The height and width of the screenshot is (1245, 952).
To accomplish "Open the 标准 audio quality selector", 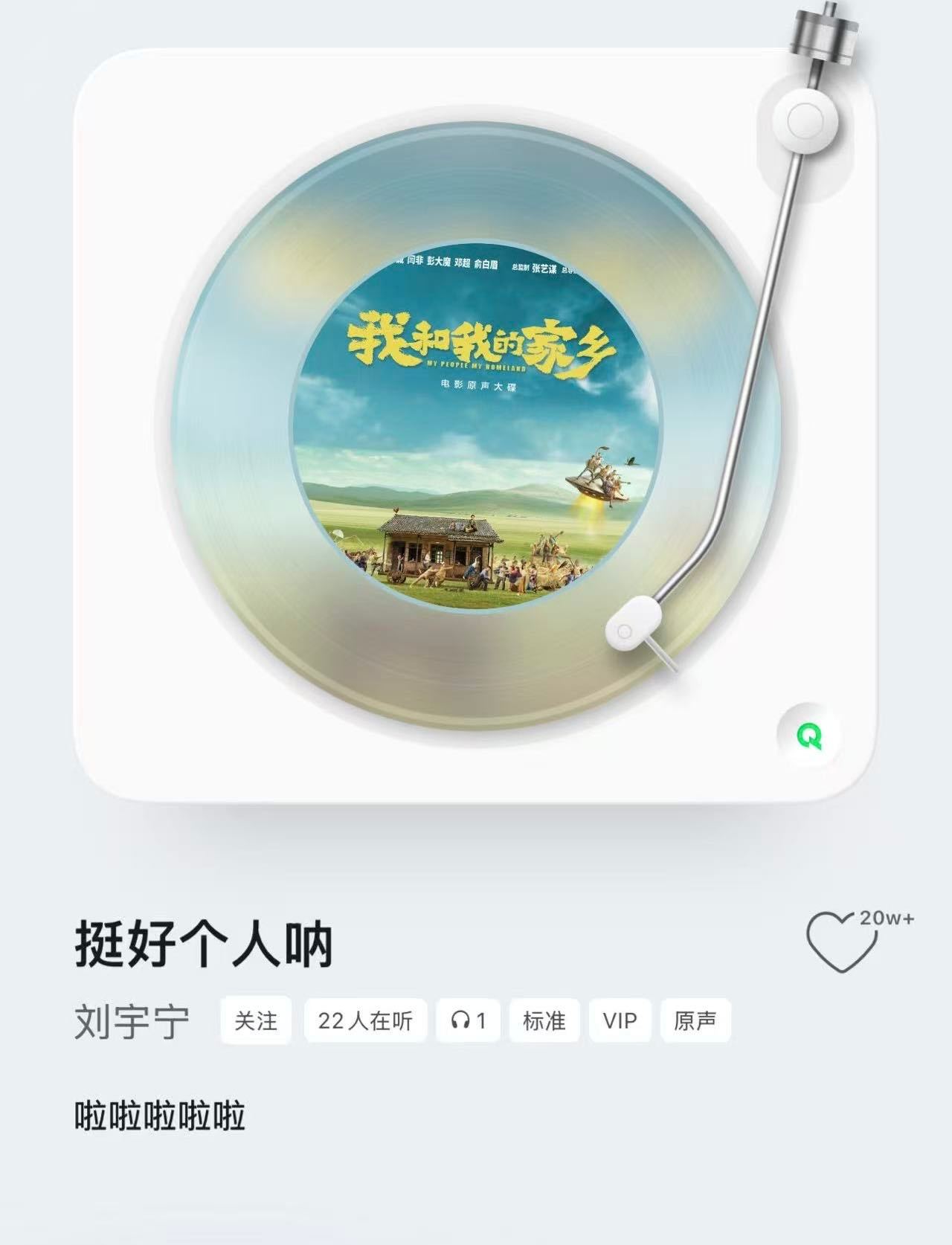I will pos(544,1022).
